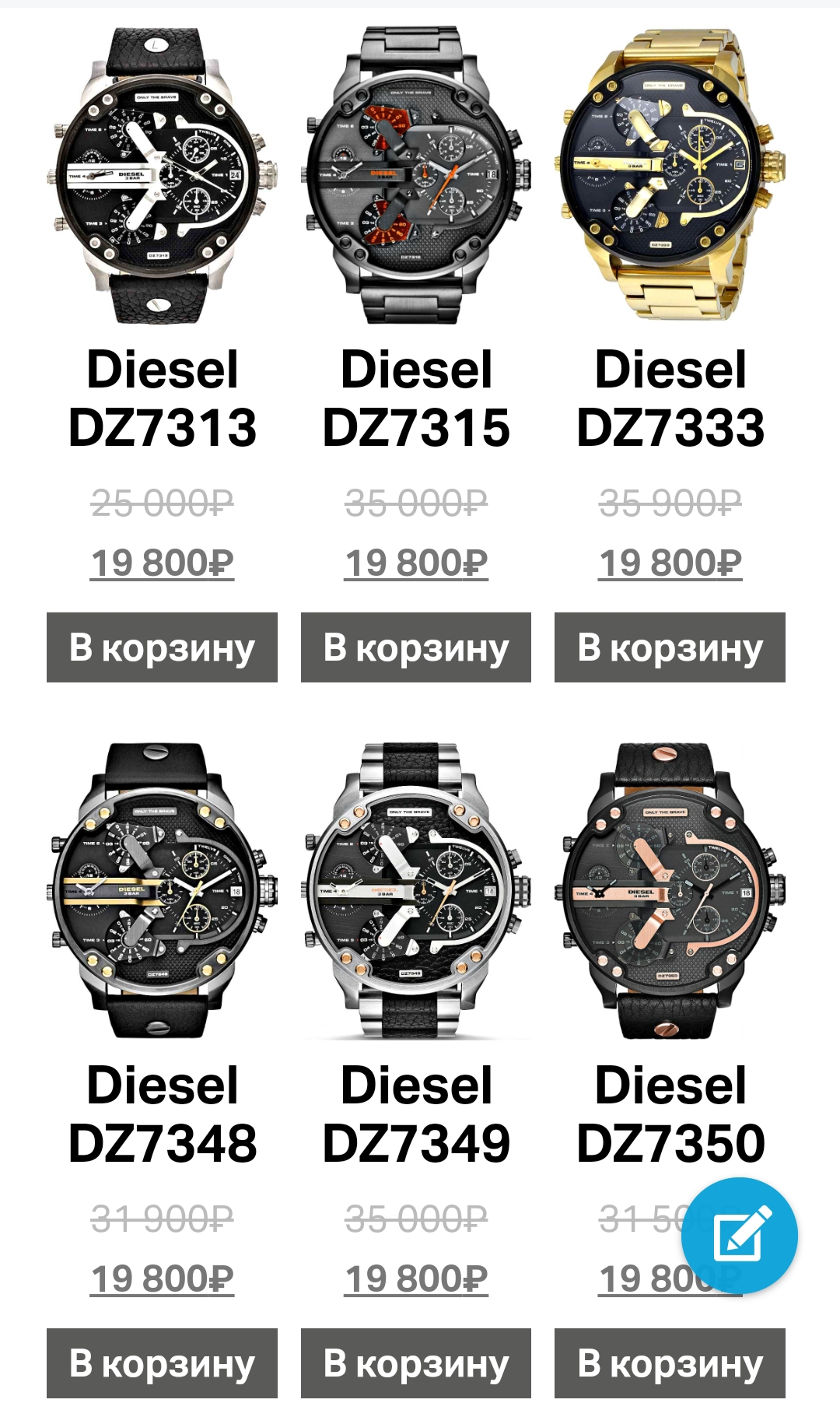Viewport: 840px width, 1417px height.
Task: Add Diesel DZ7333 to the cart
Action: click(670, 647)
